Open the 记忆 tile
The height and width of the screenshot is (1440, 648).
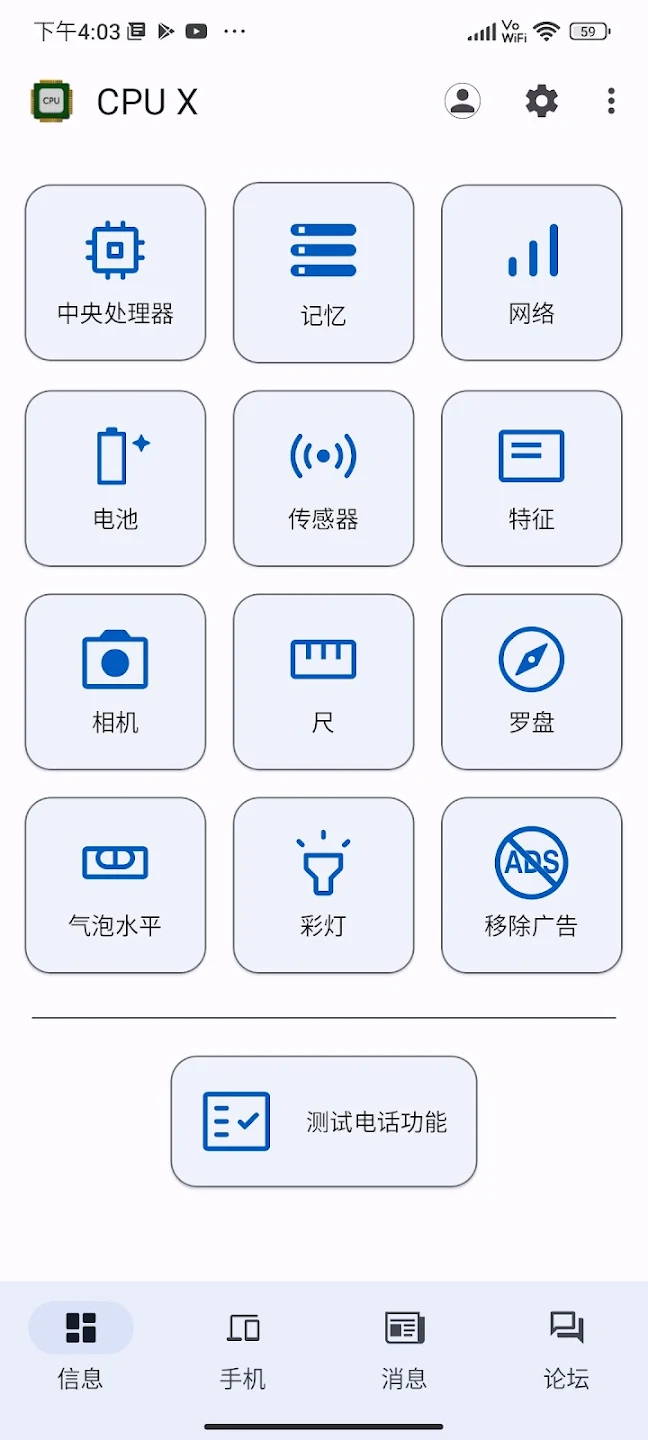323,272
